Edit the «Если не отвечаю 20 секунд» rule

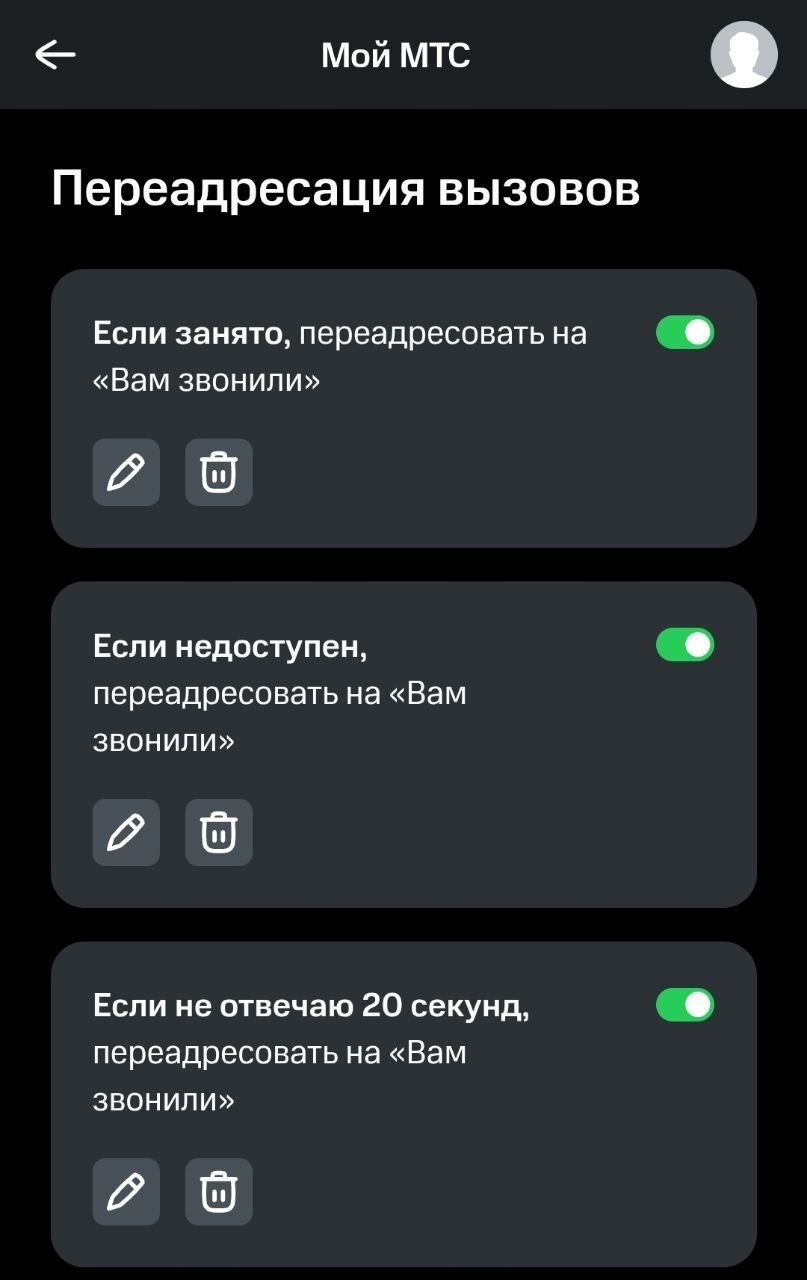point(126,1191)
